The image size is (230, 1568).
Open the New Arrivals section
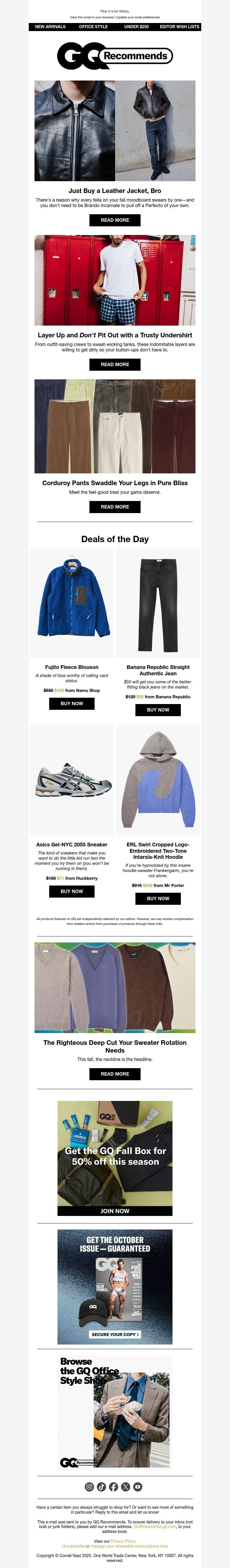click(x=50, y=27)
